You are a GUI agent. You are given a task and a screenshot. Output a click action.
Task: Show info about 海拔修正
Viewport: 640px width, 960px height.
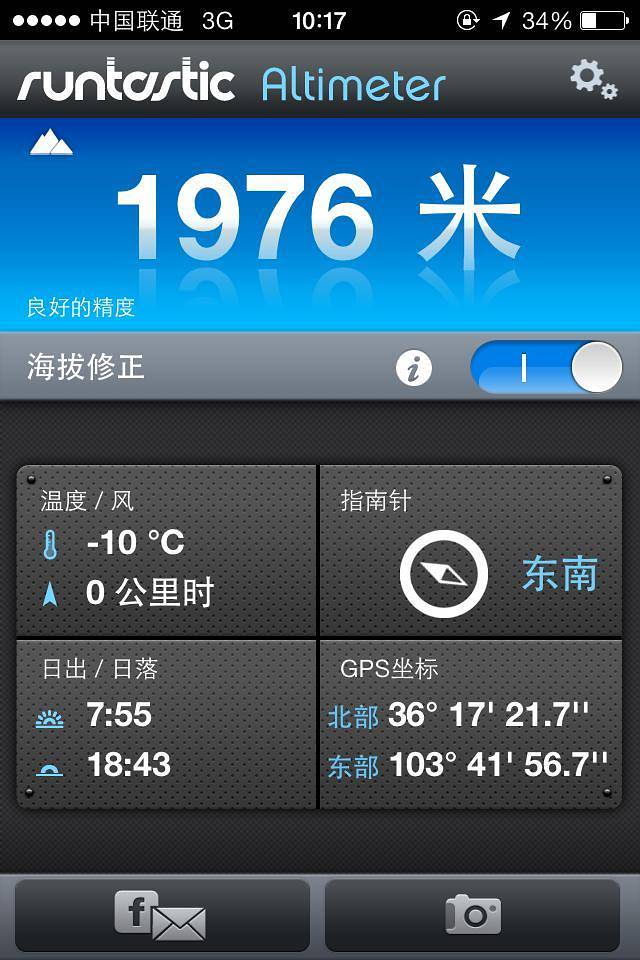pyautogui.click(x=414, y=368)
